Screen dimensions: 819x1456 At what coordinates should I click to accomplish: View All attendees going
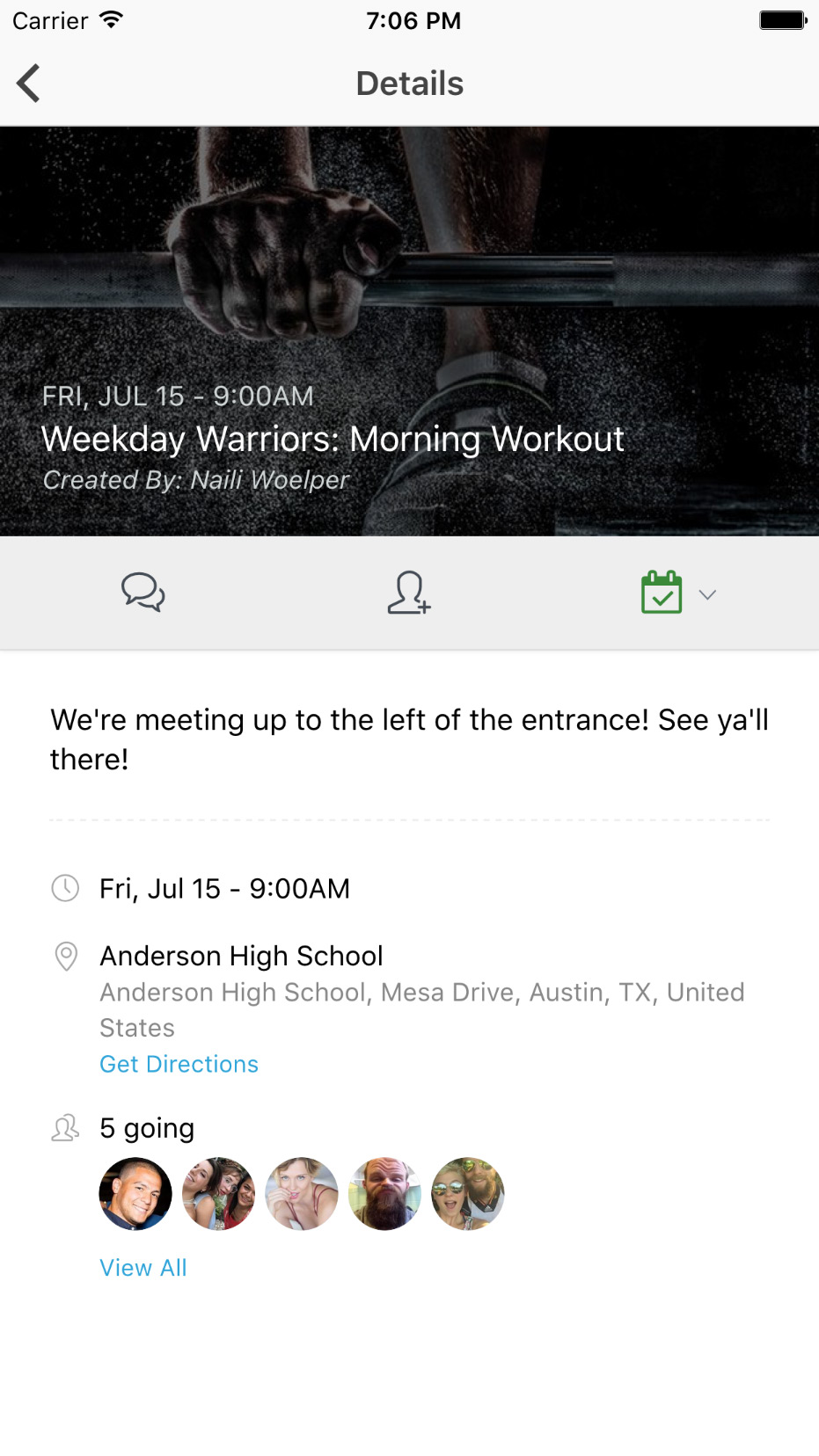coord(143,1268)
